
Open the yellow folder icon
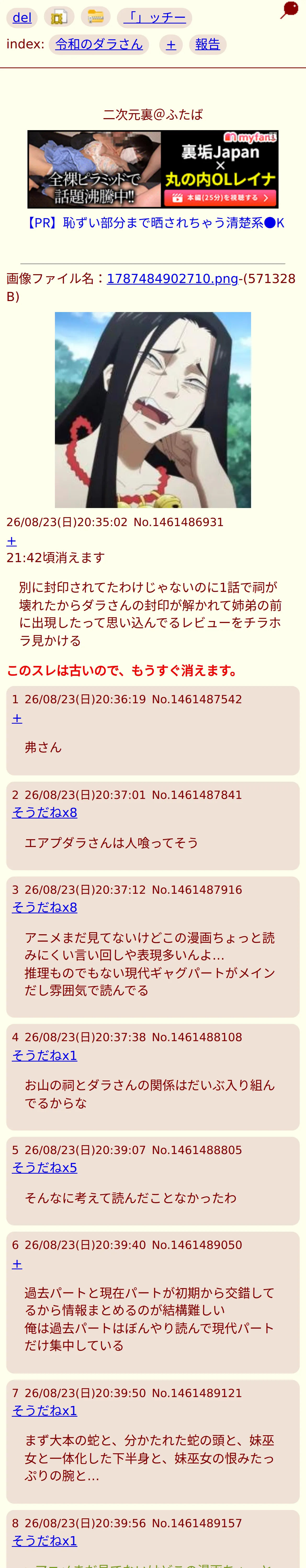click(95, 17)
